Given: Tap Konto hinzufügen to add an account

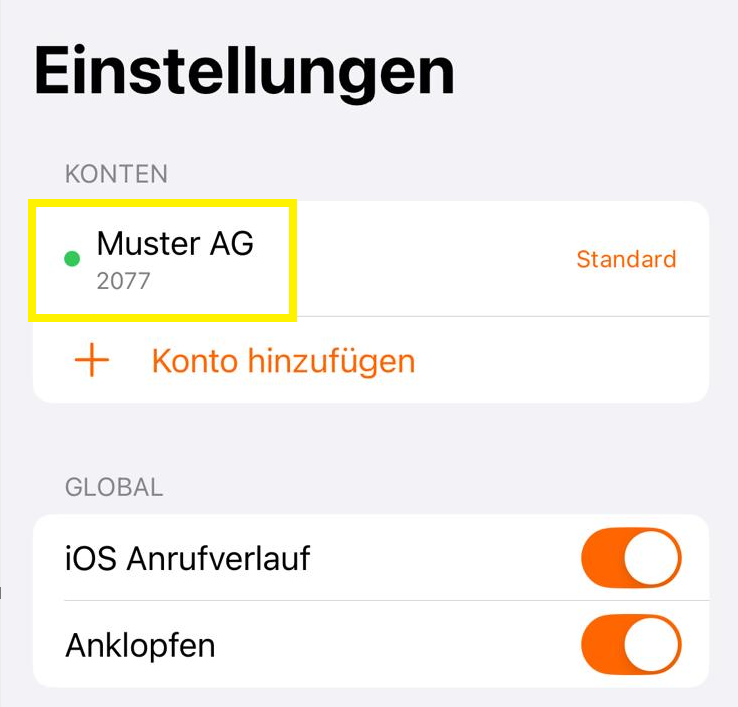Looking at the screenshot, I should coord(282,361).
